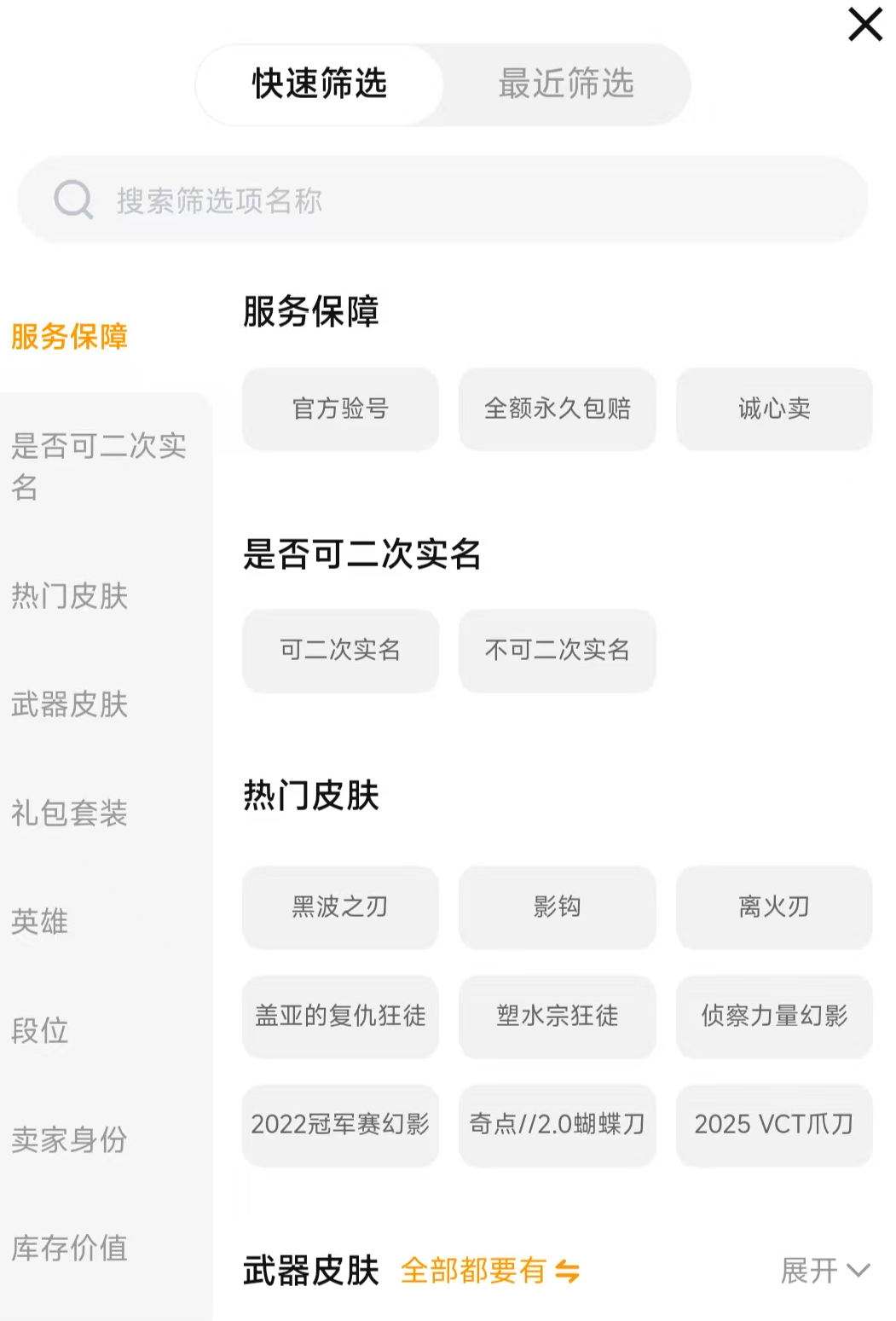Close the filter panel

[864, 25]
